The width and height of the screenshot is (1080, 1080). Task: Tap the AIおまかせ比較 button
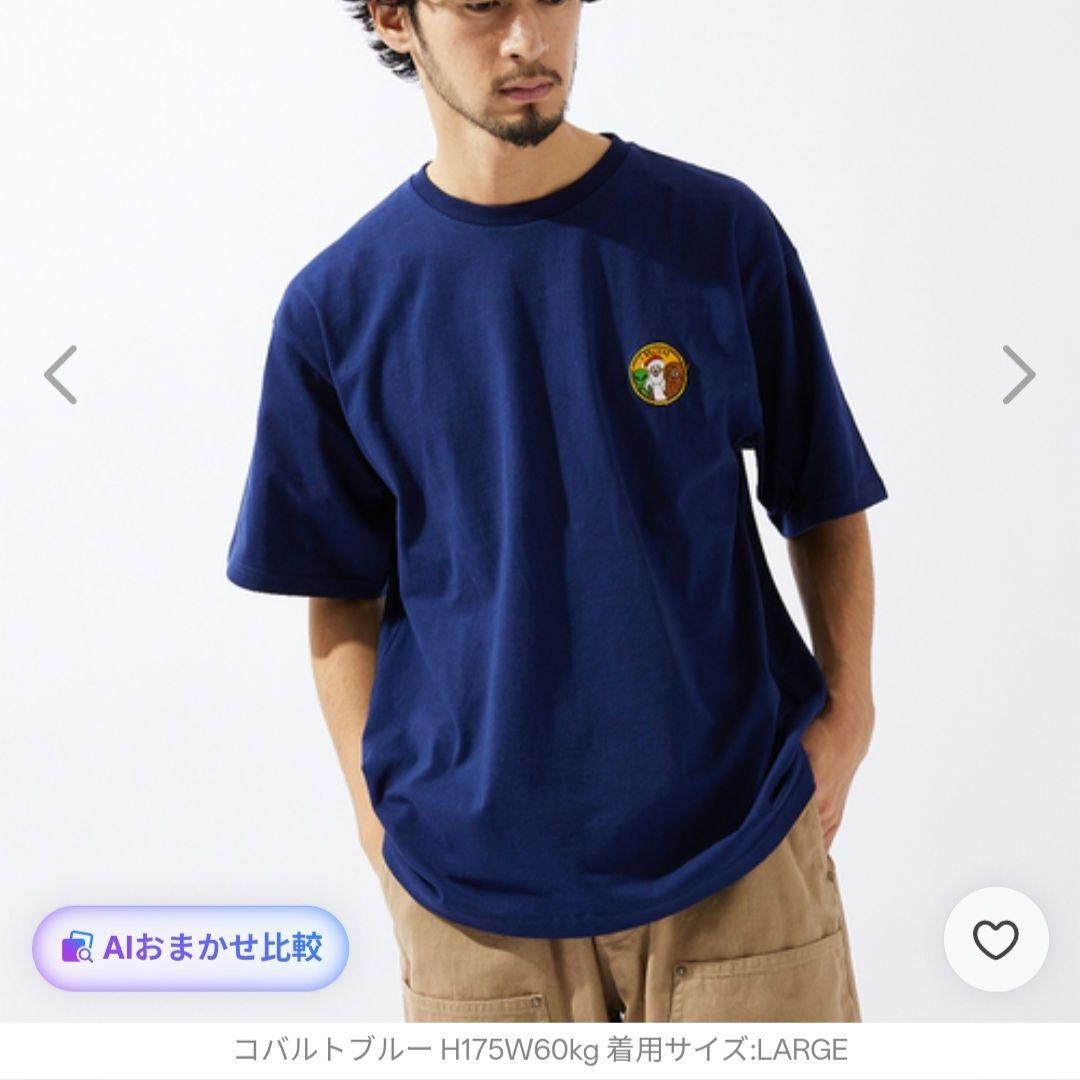(191, 948)
